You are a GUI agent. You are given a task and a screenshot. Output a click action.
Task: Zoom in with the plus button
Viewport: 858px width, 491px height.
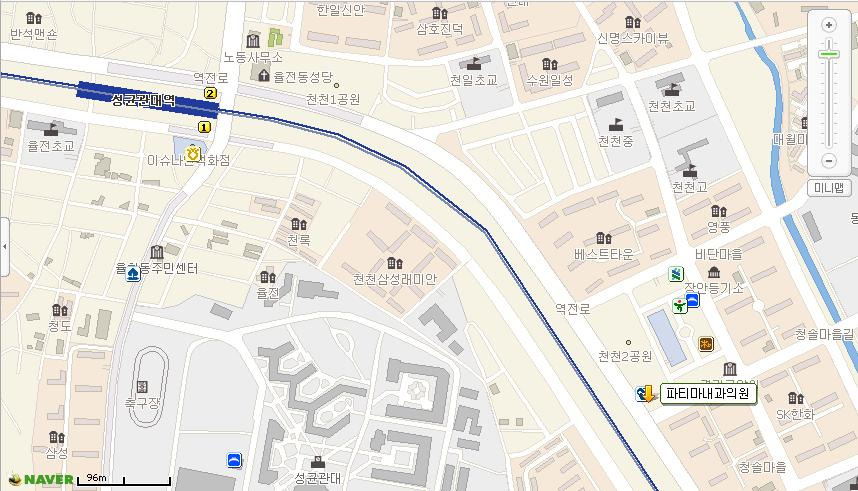(828, 25)
